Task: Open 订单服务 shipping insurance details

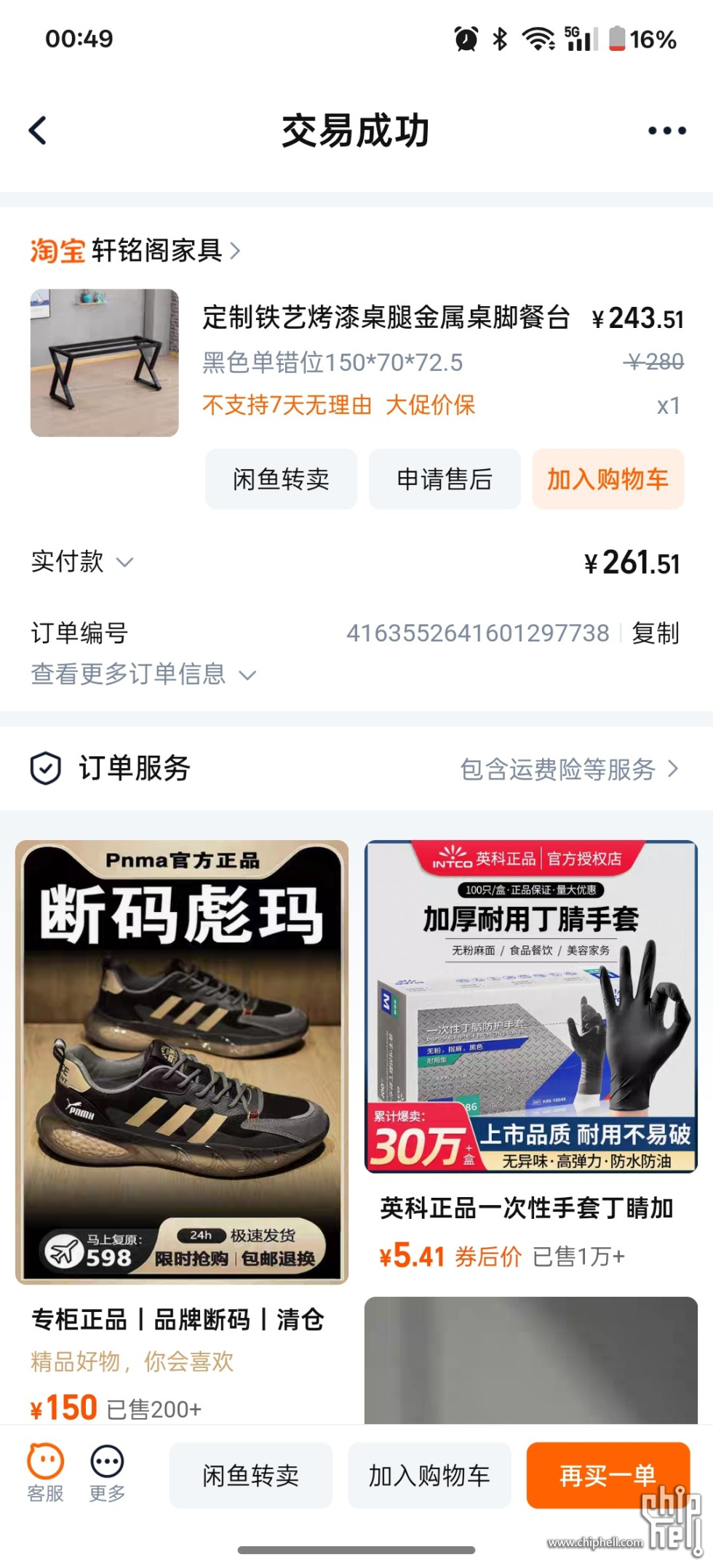Action: click(x=569, y=769)
